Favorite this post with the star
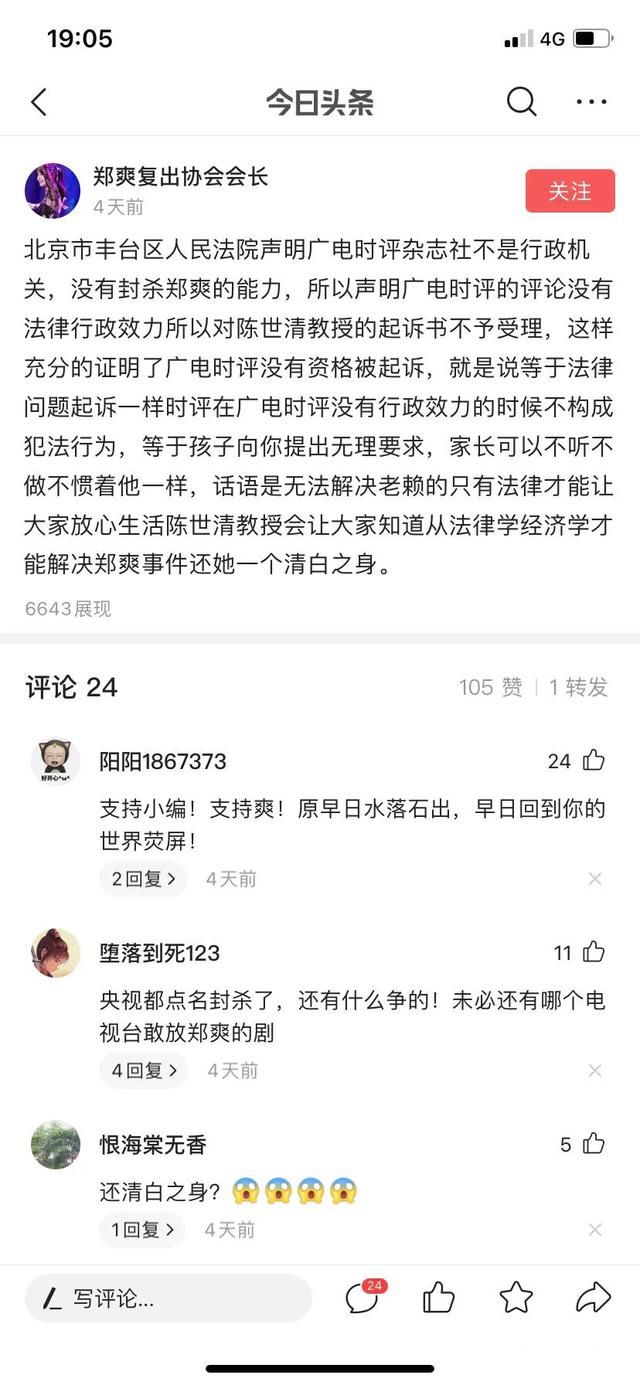This screenshot has height=1385, width=640. point(516,1298)
